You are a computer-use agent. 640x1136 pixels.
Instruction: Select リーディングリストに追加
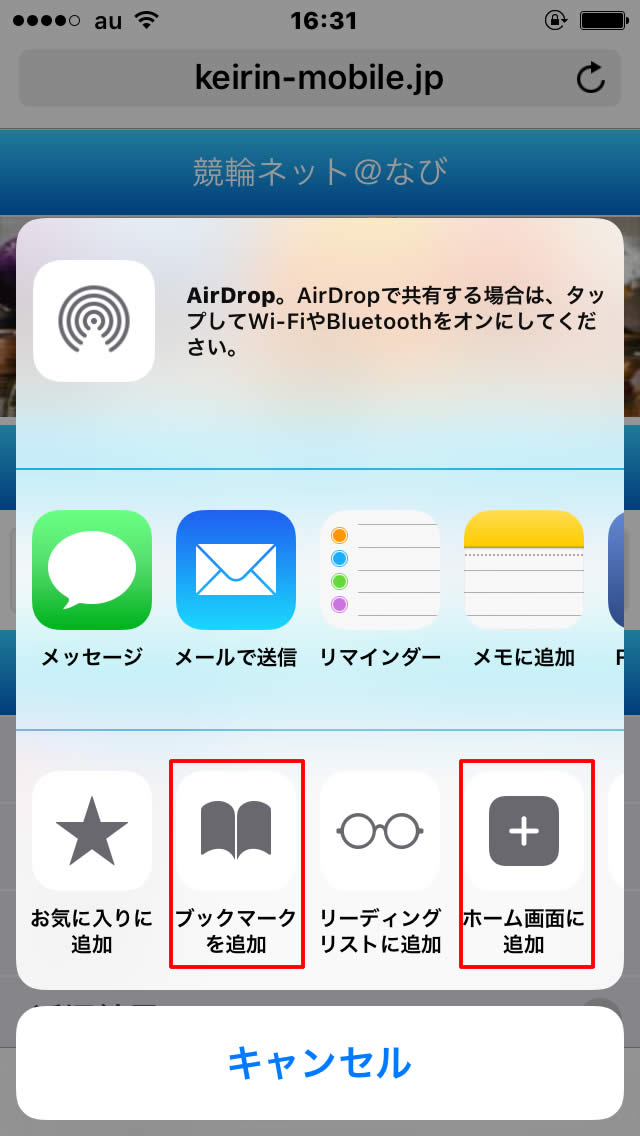pyautogui.click(x=380, y=831)
